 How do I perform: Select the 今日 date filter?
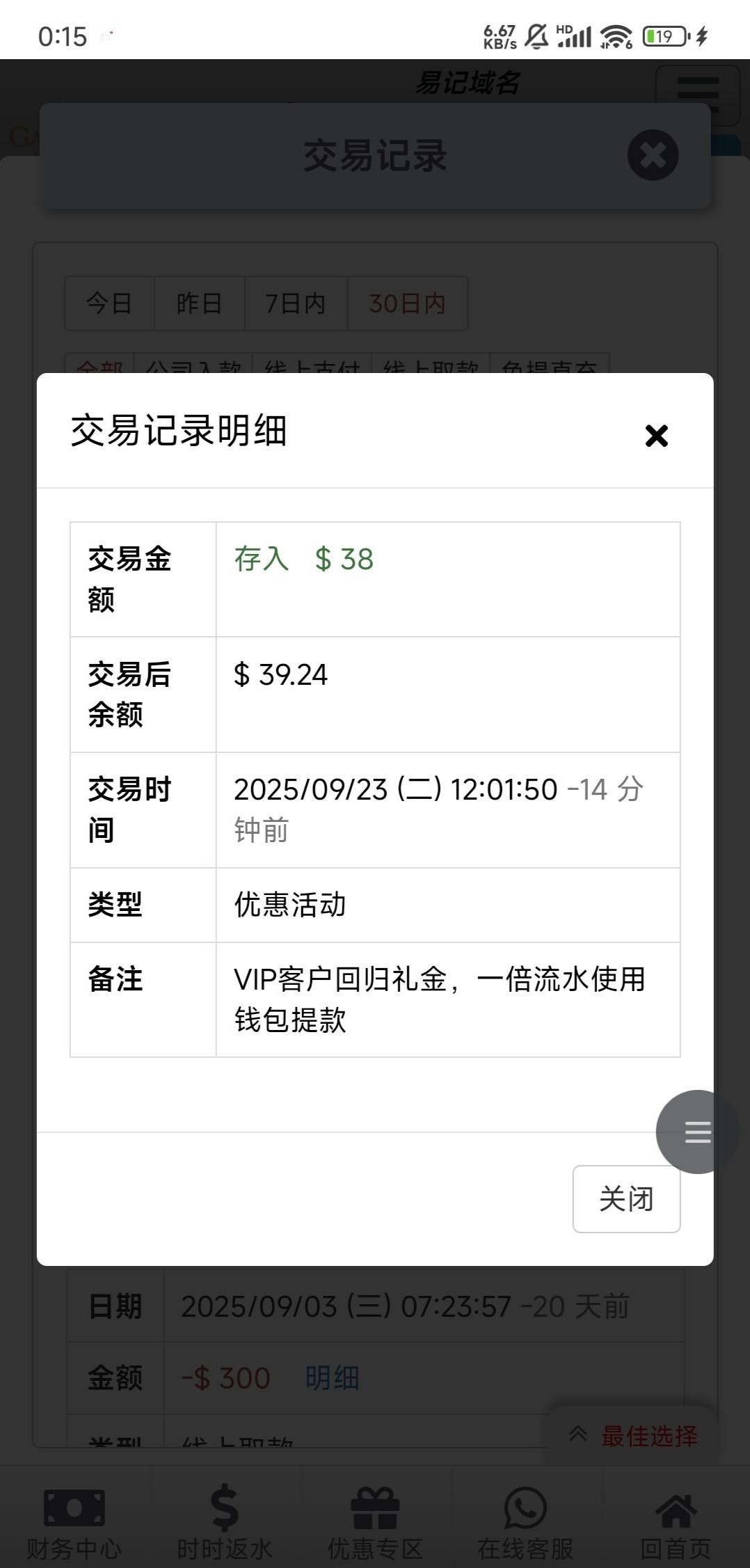[x=109, y=303]
